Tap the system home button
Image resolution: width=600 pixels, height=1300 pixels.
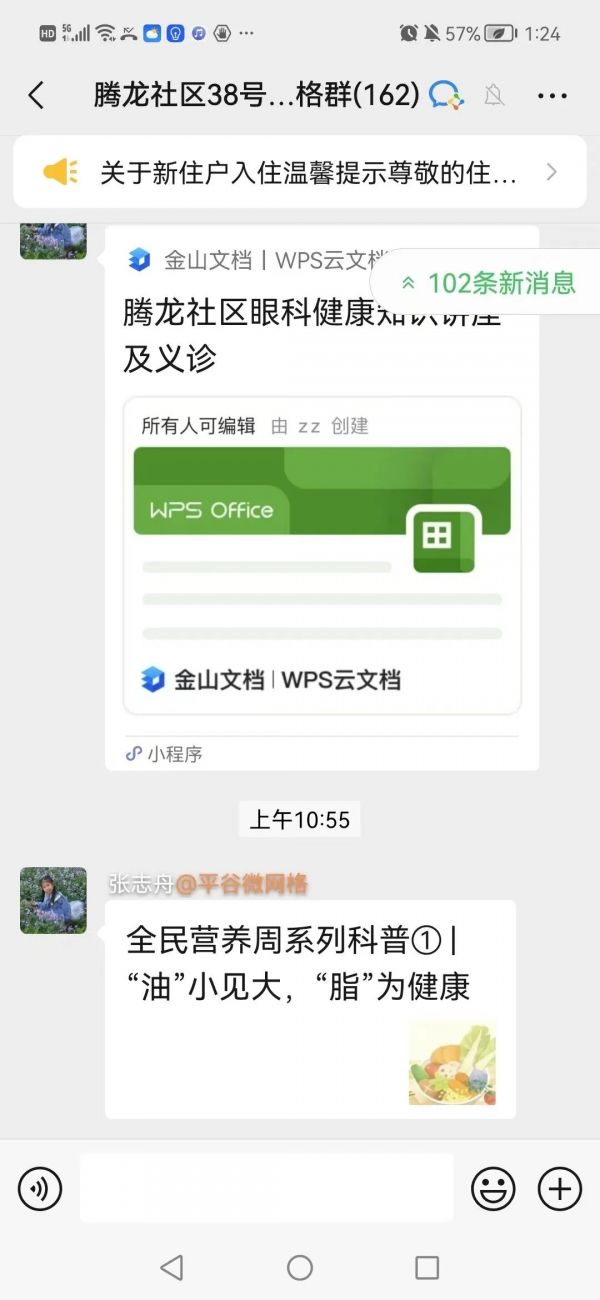(x=300, y=1268)
